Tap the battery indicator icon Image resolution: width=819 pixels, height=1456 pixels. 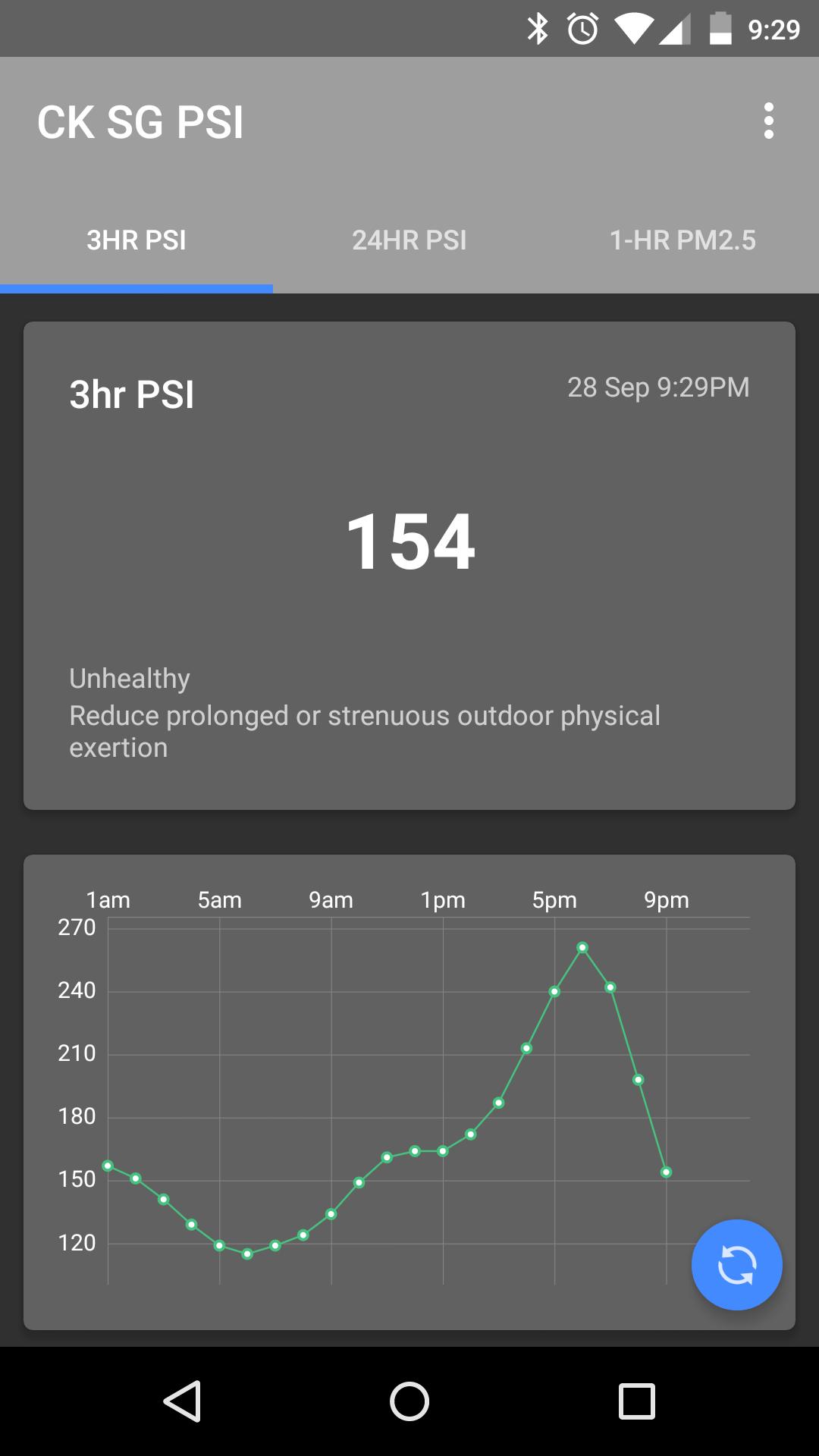coord(718,28)
